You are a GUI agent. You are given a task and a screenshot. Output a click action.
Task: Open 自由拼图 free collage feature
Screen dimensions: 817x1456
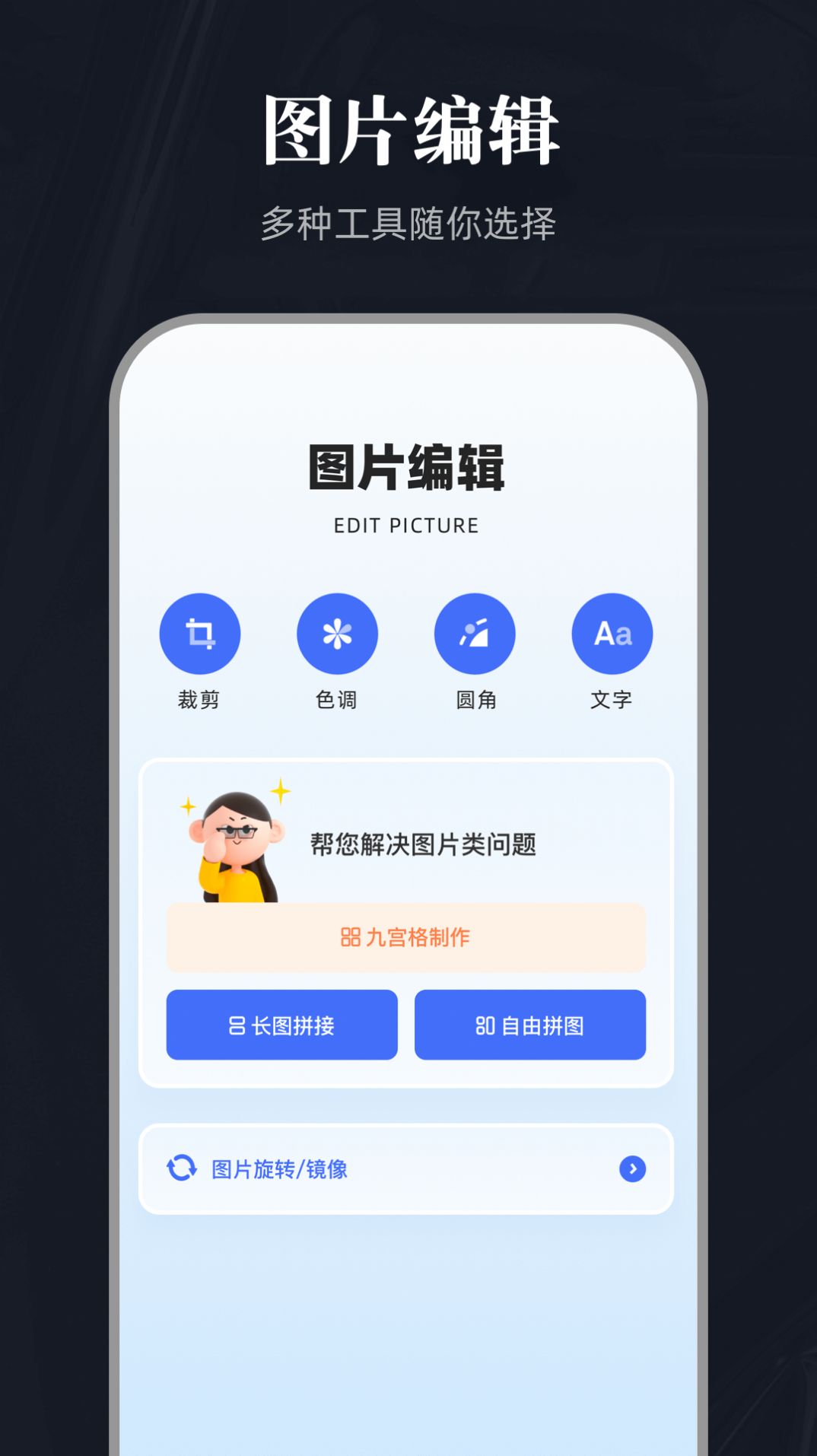click(530, 1025)
